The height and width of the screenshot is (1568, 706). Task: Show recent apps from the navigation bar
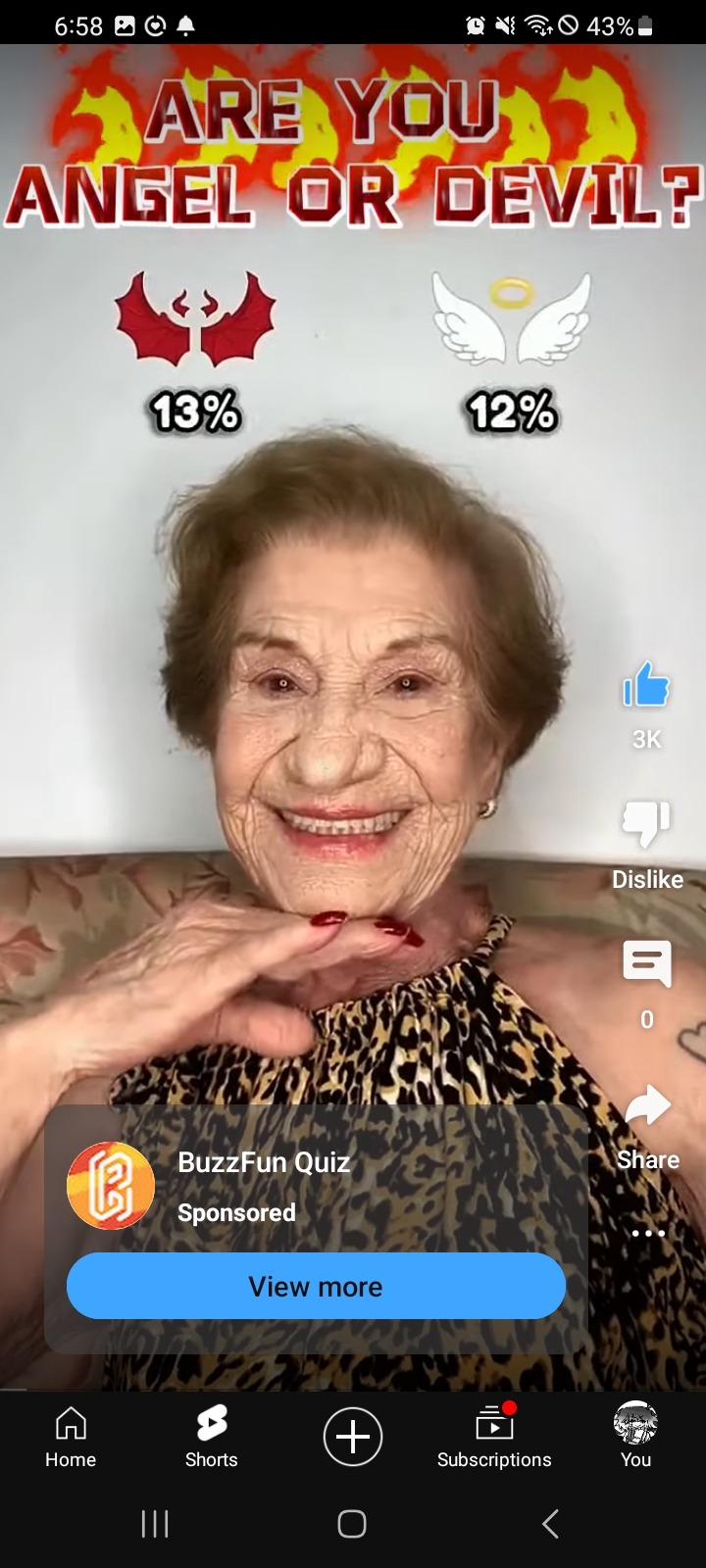point(155,1524)
